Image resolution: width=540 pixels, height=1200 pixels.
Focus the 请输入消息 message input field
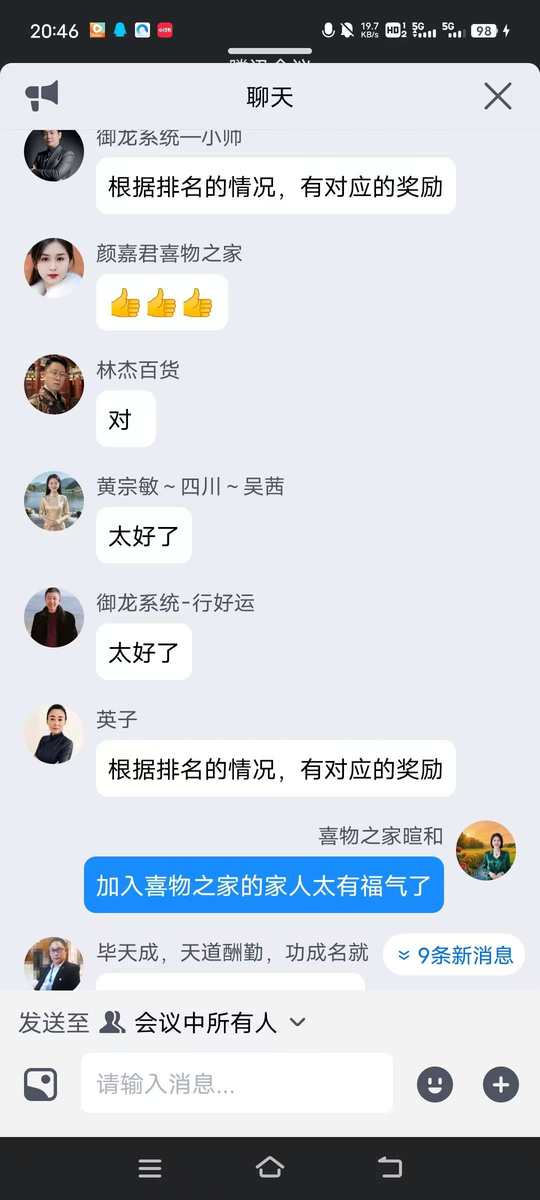tap(237, 1083)
